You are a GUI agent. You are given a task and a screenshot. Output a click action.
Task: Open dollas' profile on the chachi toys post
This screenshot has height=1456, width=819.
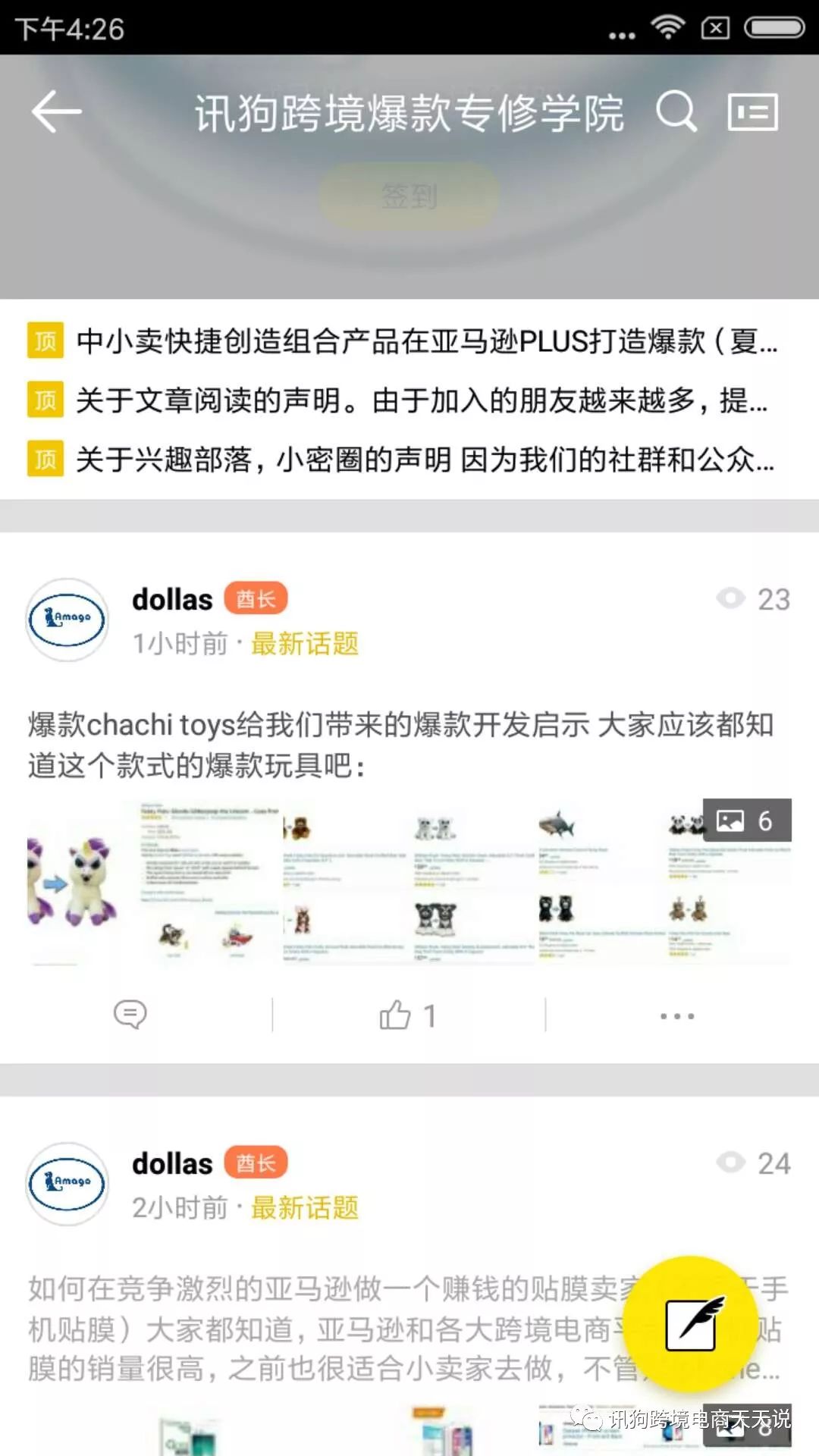click(67, 620)
